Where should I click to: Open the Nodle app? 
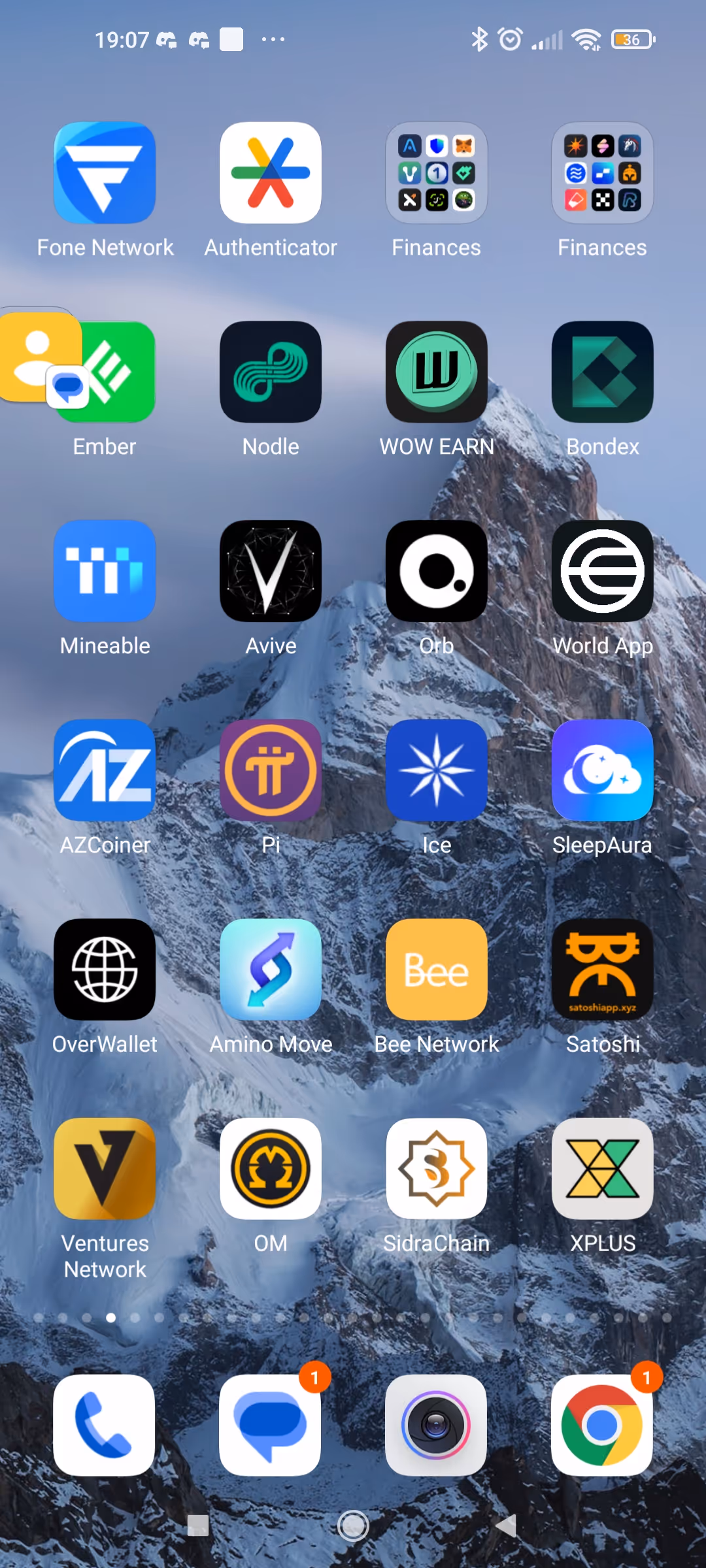(271, 372)
